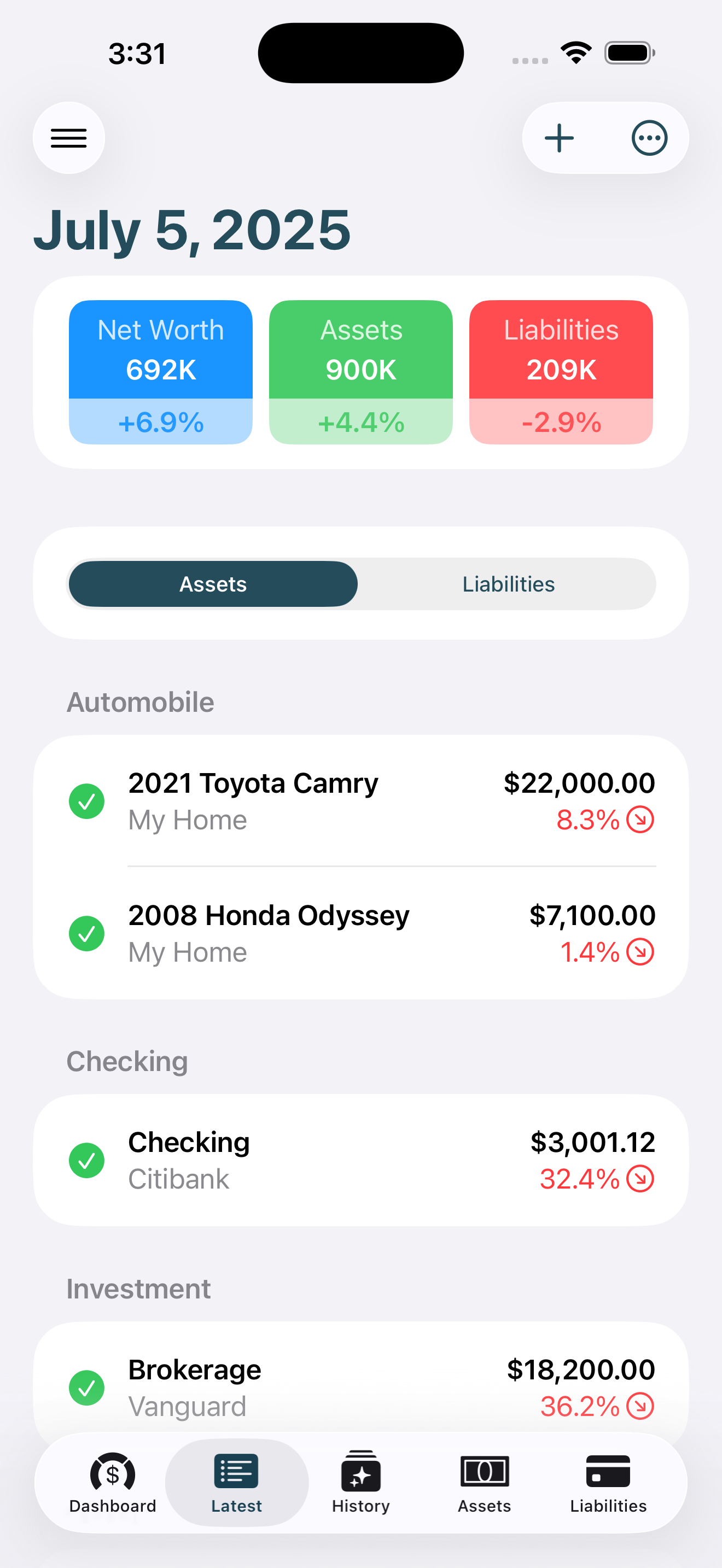
Task: Open the 2021 Toyota Camry entry
Action: [x=361, y=801]
